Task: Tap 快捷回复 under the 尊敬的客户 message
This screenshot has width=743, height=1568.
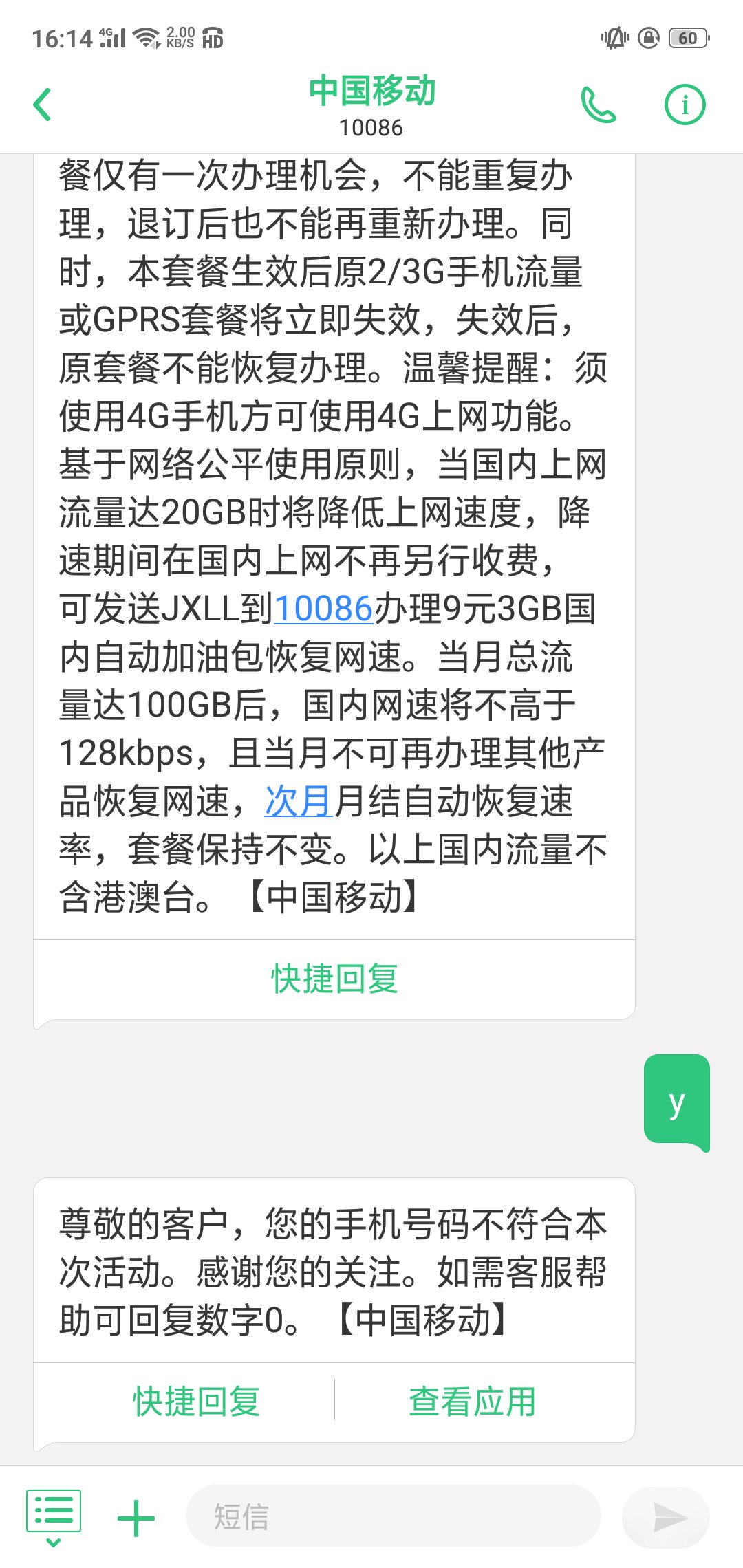Action: [x=197, y=1402]
